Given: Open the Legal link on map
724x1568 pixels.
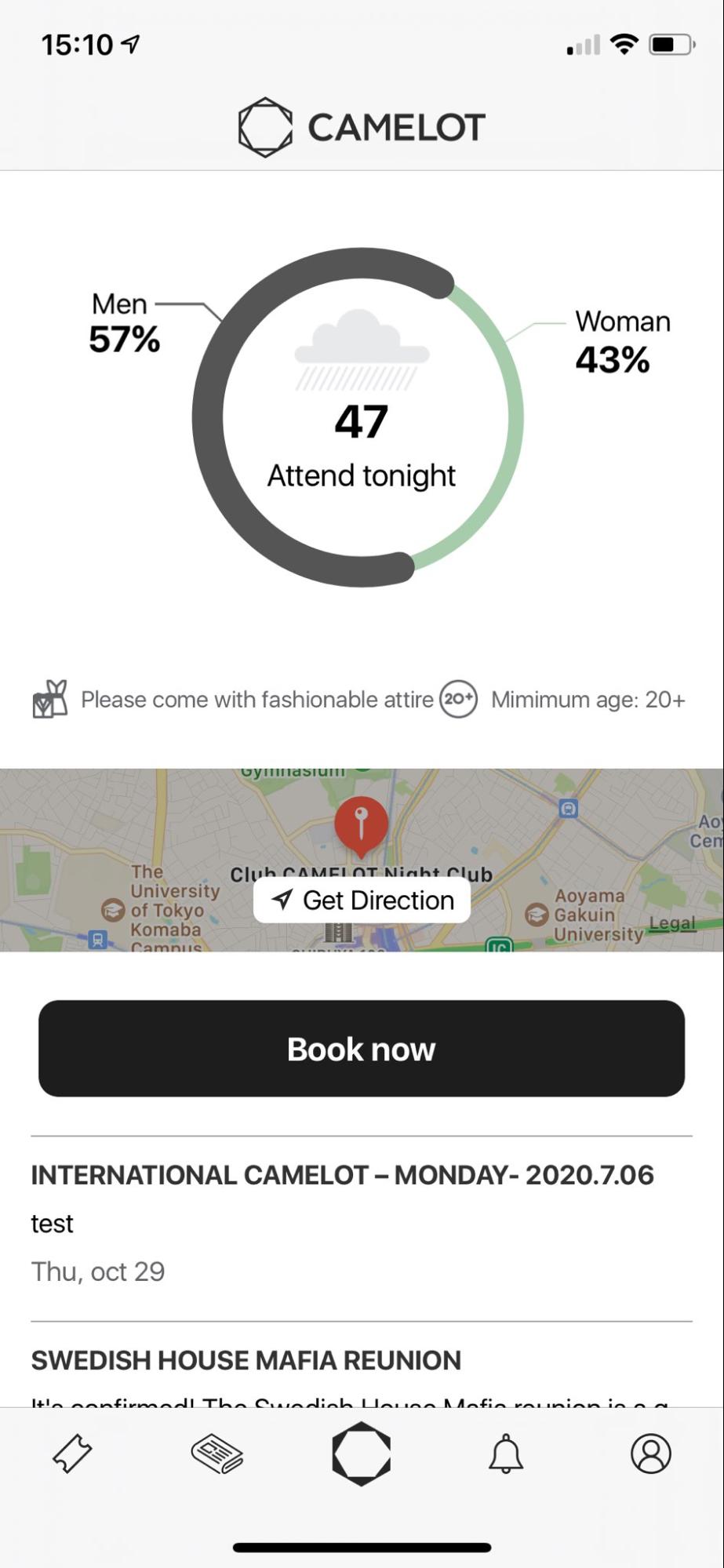Looking at the screenshot, I should coord(672,923).
